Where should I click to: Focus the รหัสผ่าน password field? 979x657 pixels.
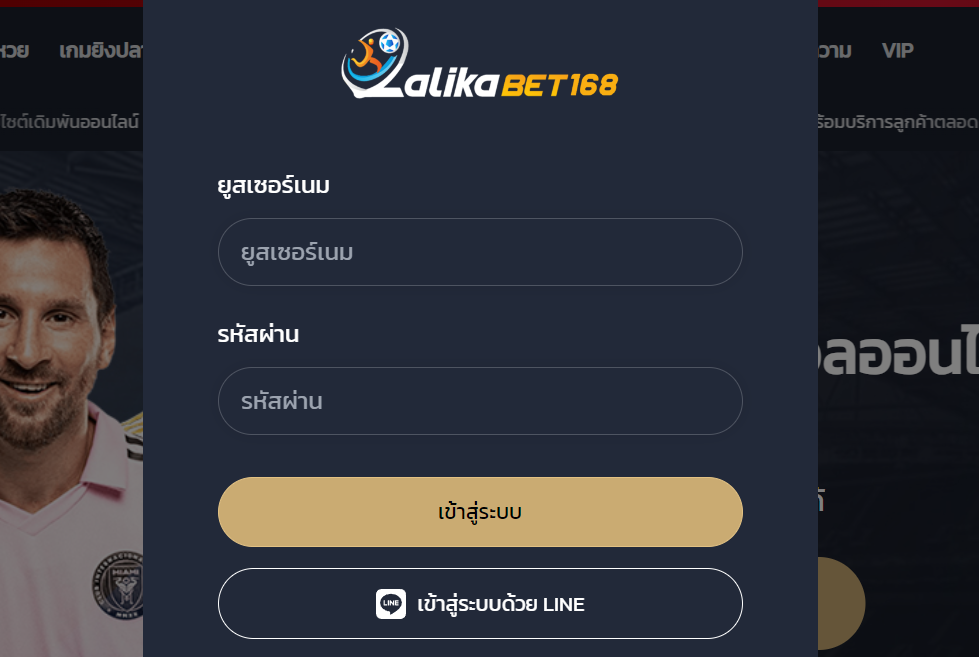[480, 401]
